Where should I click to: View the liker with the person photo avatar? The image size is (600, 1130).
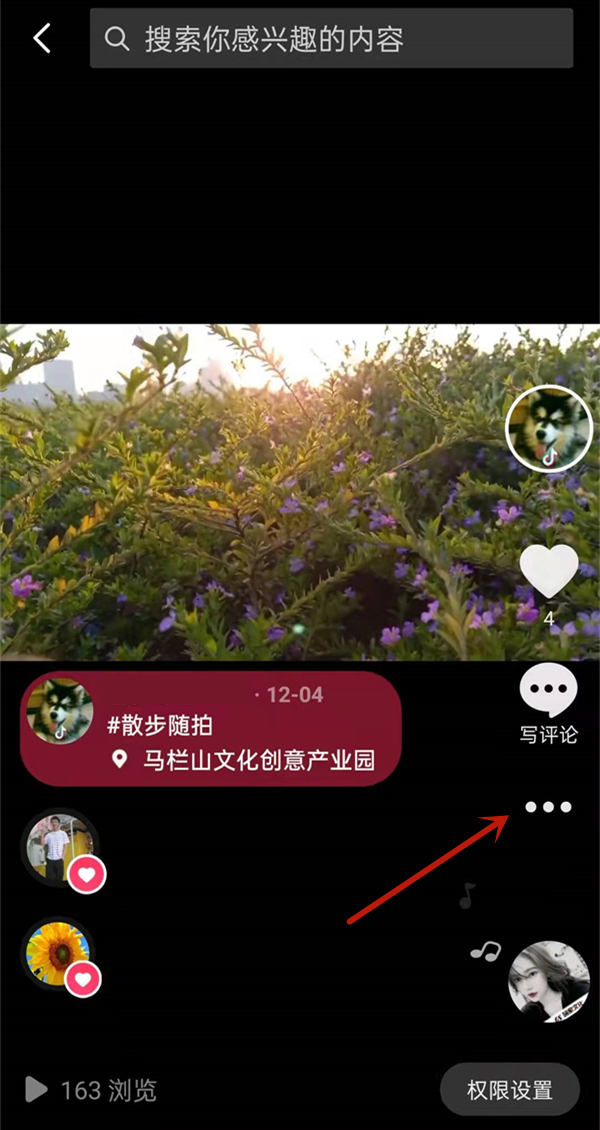point(57,844)
